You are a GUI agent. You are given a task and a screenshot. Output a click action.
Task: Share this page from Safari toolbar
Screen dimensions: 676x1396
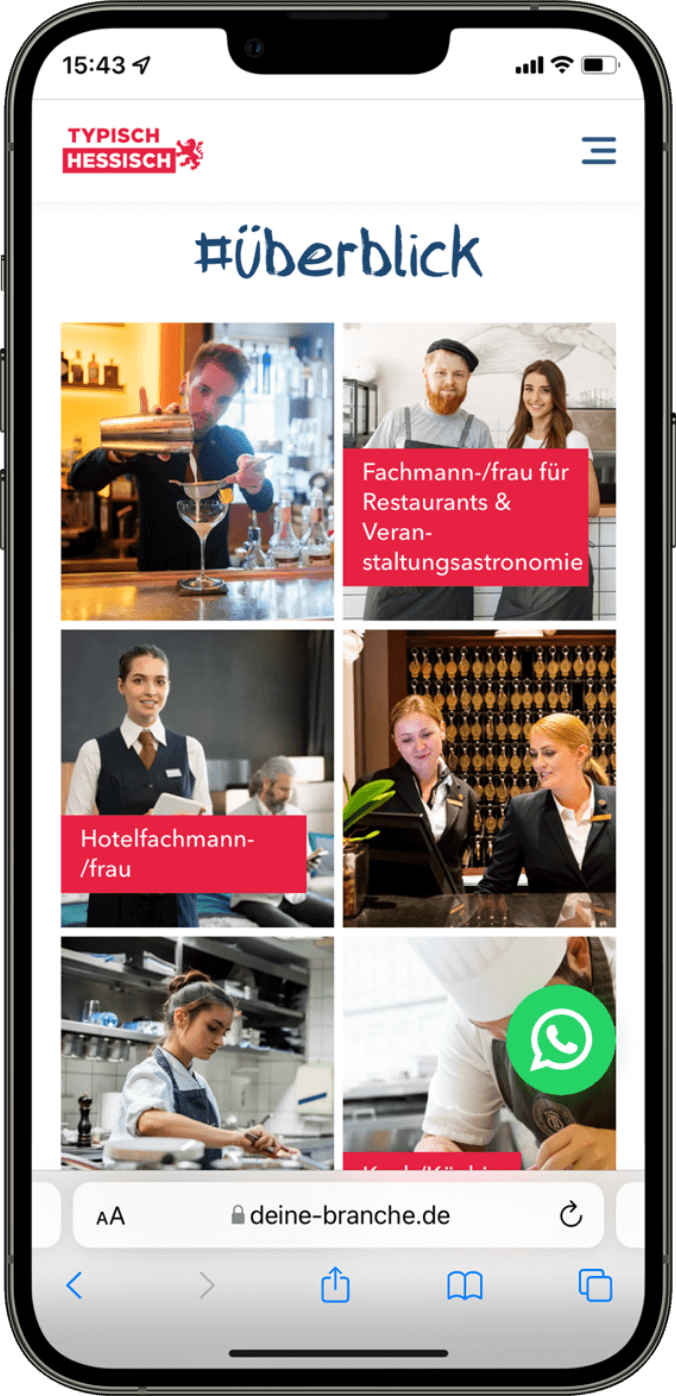(335, 1285)
